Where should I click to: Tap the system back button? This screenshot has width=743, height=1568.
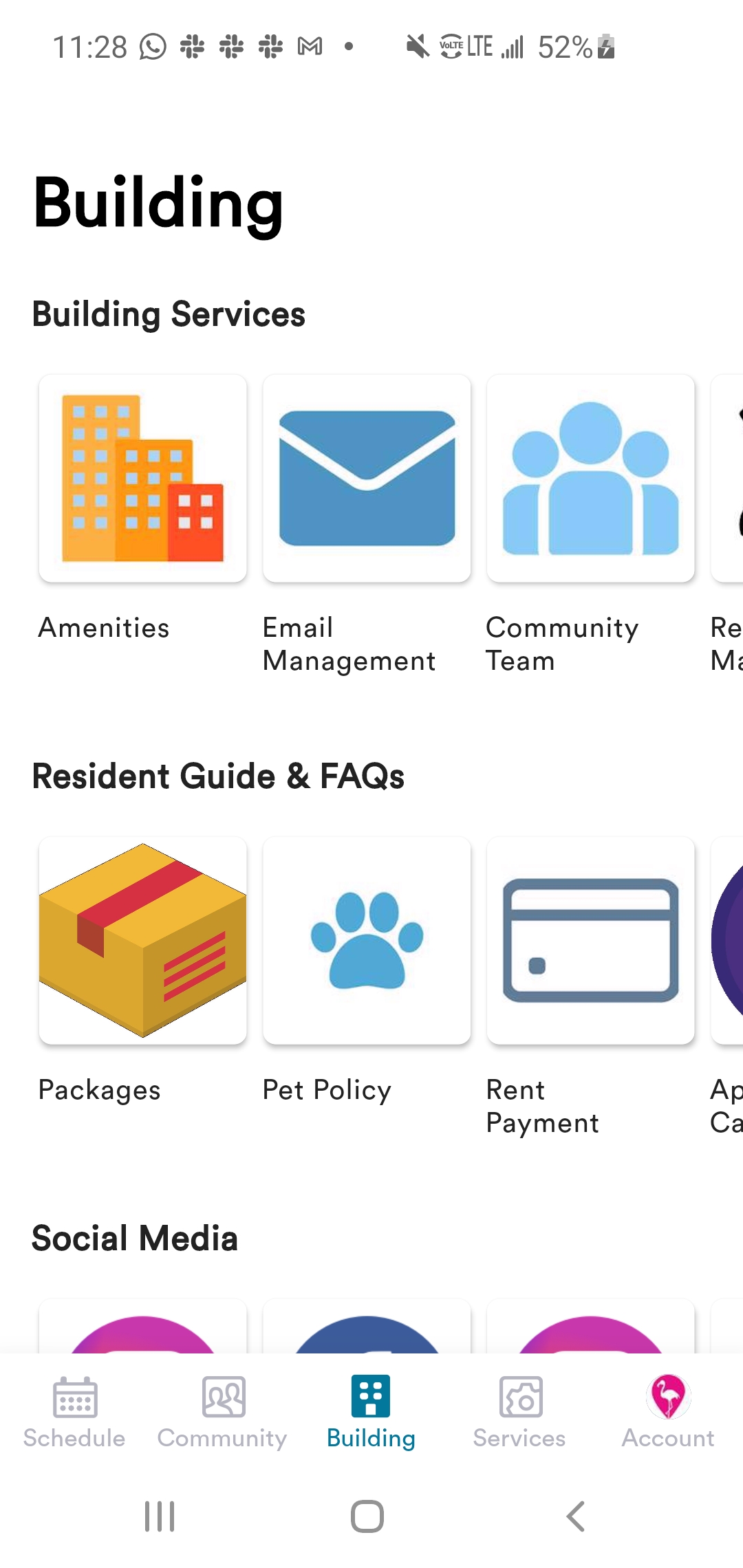click(575, 1516)
